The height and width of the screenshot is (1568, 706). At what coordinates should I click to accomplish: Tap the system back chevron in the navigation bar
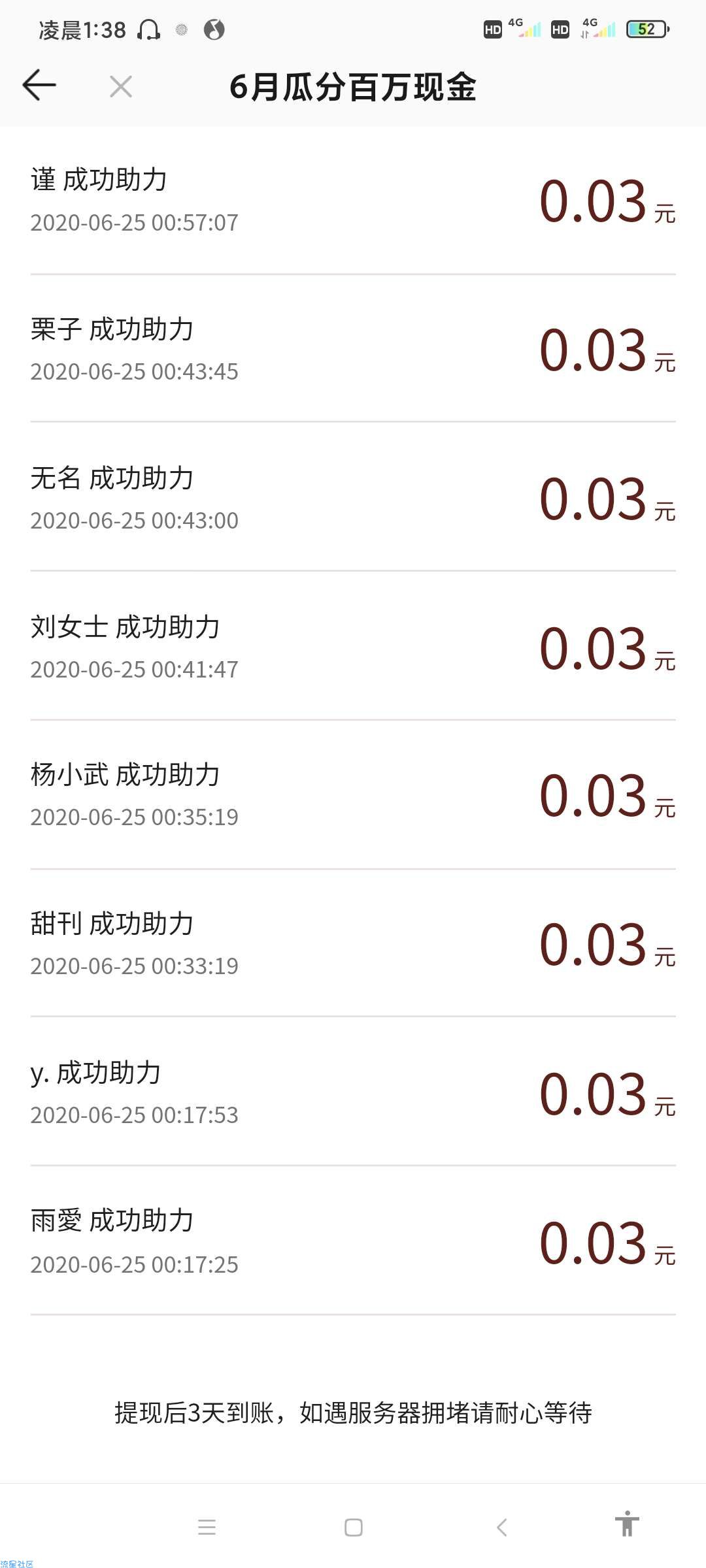click(501, 1527)
